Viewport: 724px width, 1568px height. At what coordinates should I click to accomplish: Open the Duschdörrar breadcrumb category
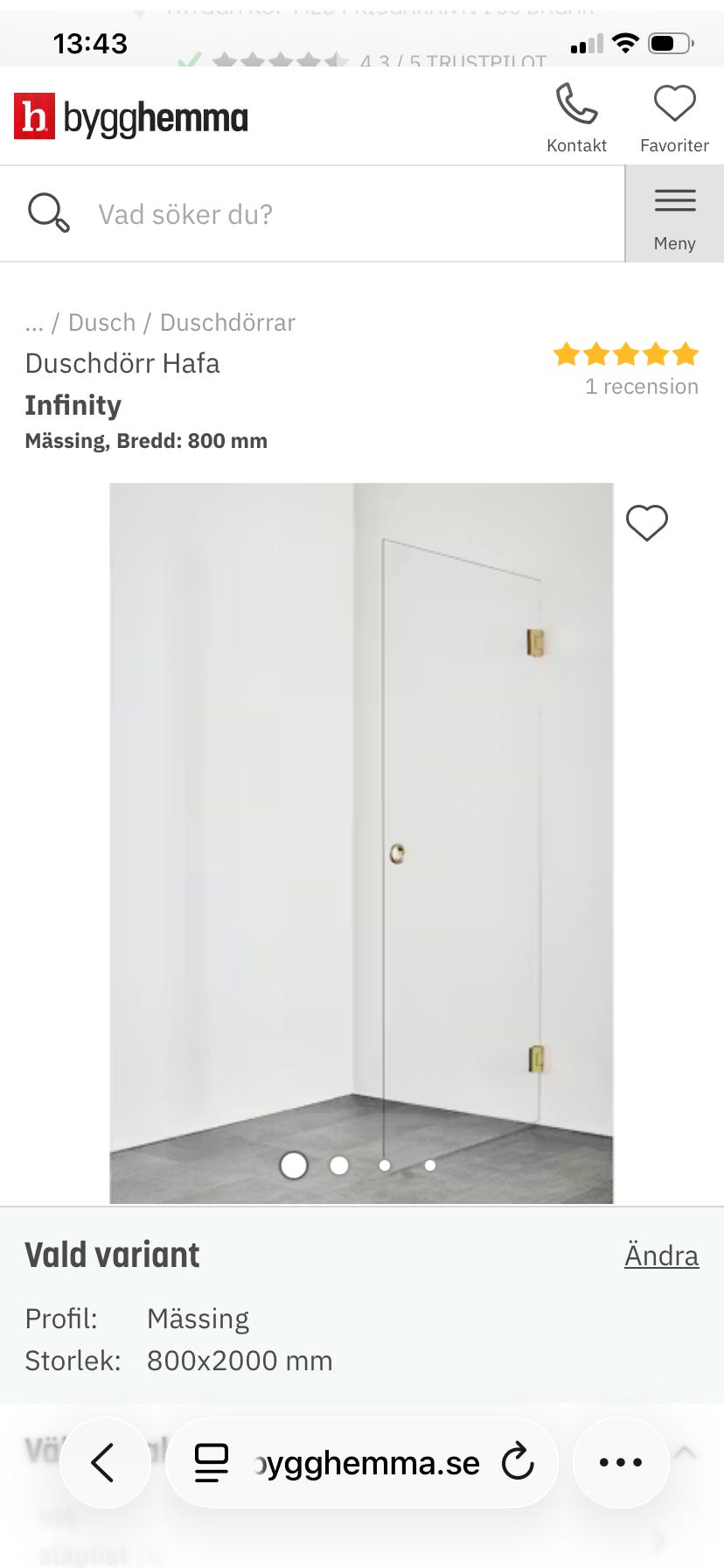click(226, 322)
